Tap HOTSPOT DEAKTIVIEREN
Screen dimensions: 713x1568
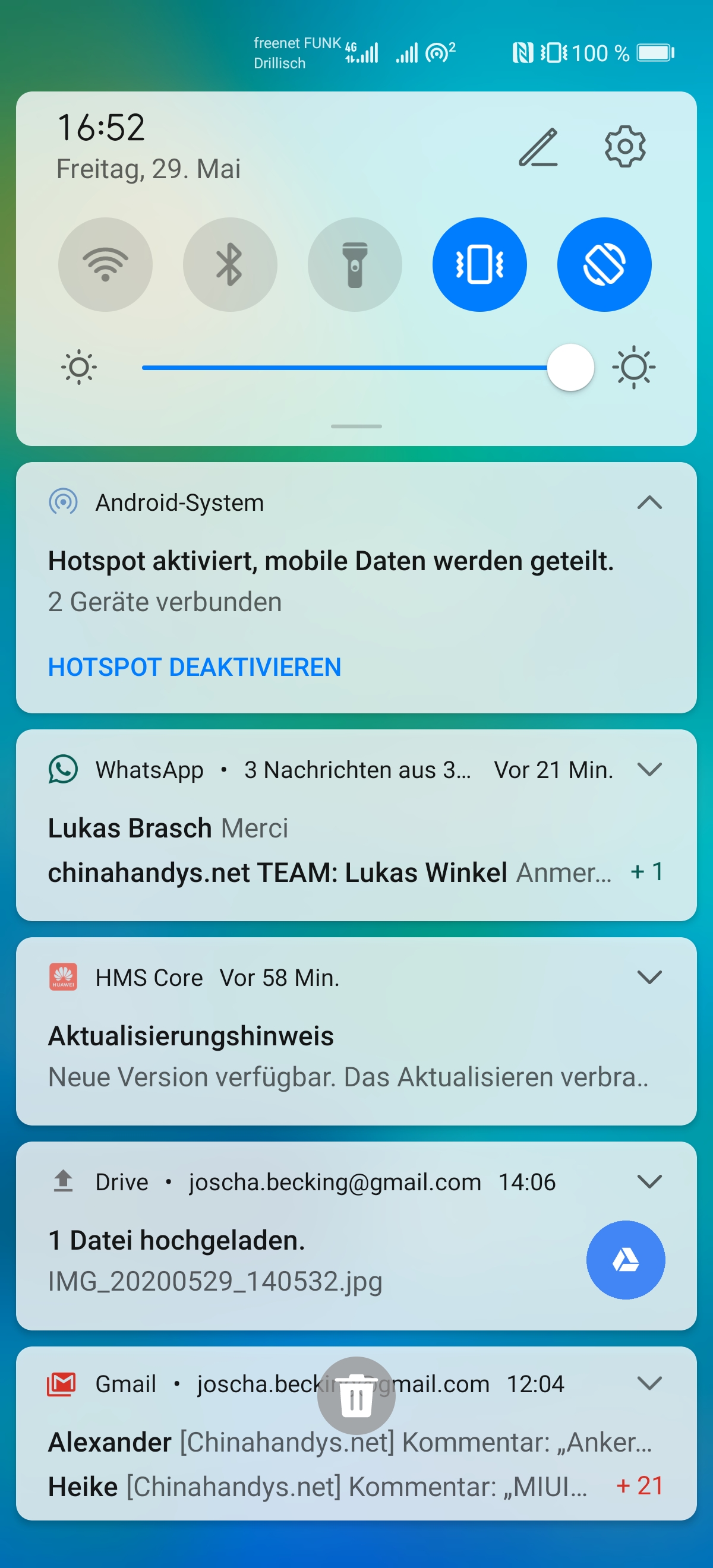[195, 667]
